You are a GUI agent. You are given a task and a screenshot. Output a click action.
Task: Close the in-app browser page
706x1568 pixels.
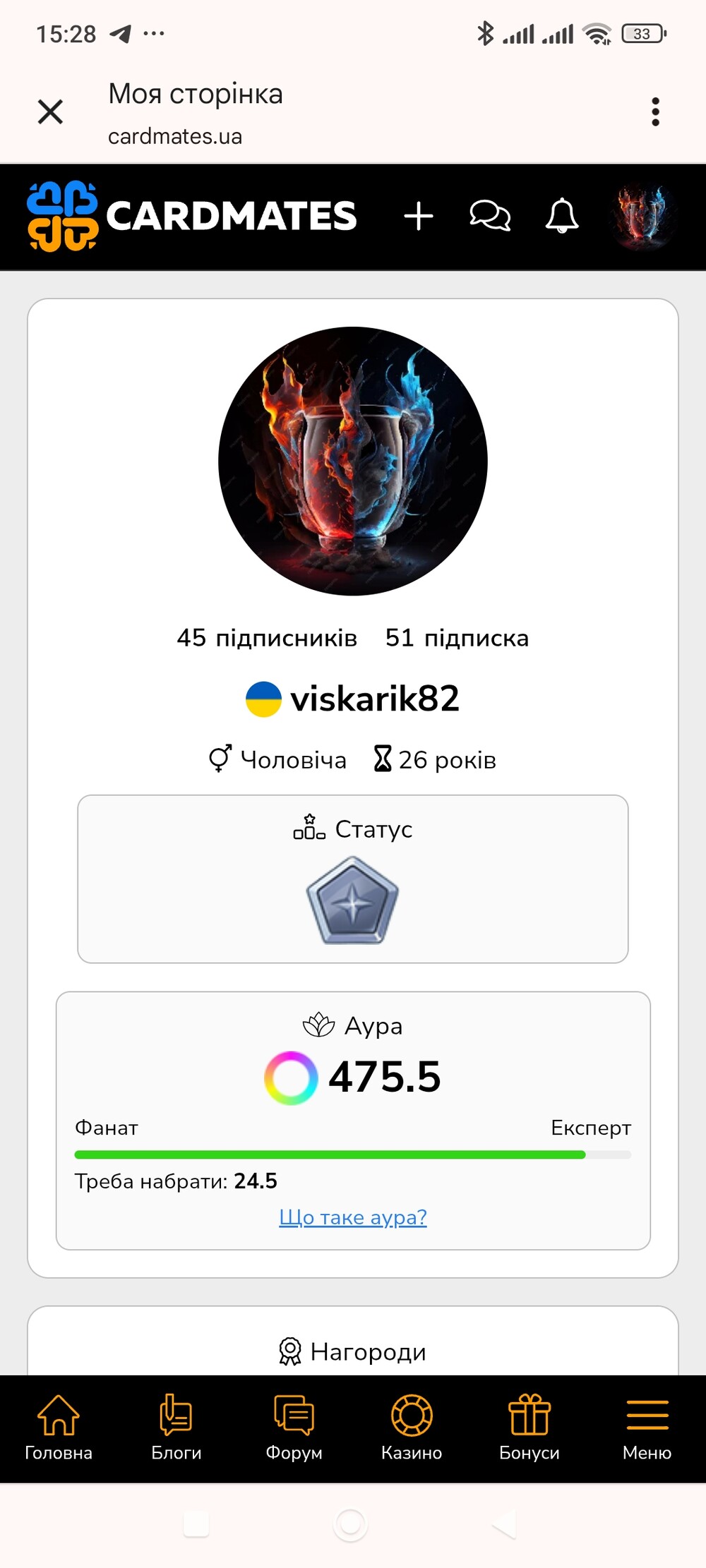(x=50, y=111)
